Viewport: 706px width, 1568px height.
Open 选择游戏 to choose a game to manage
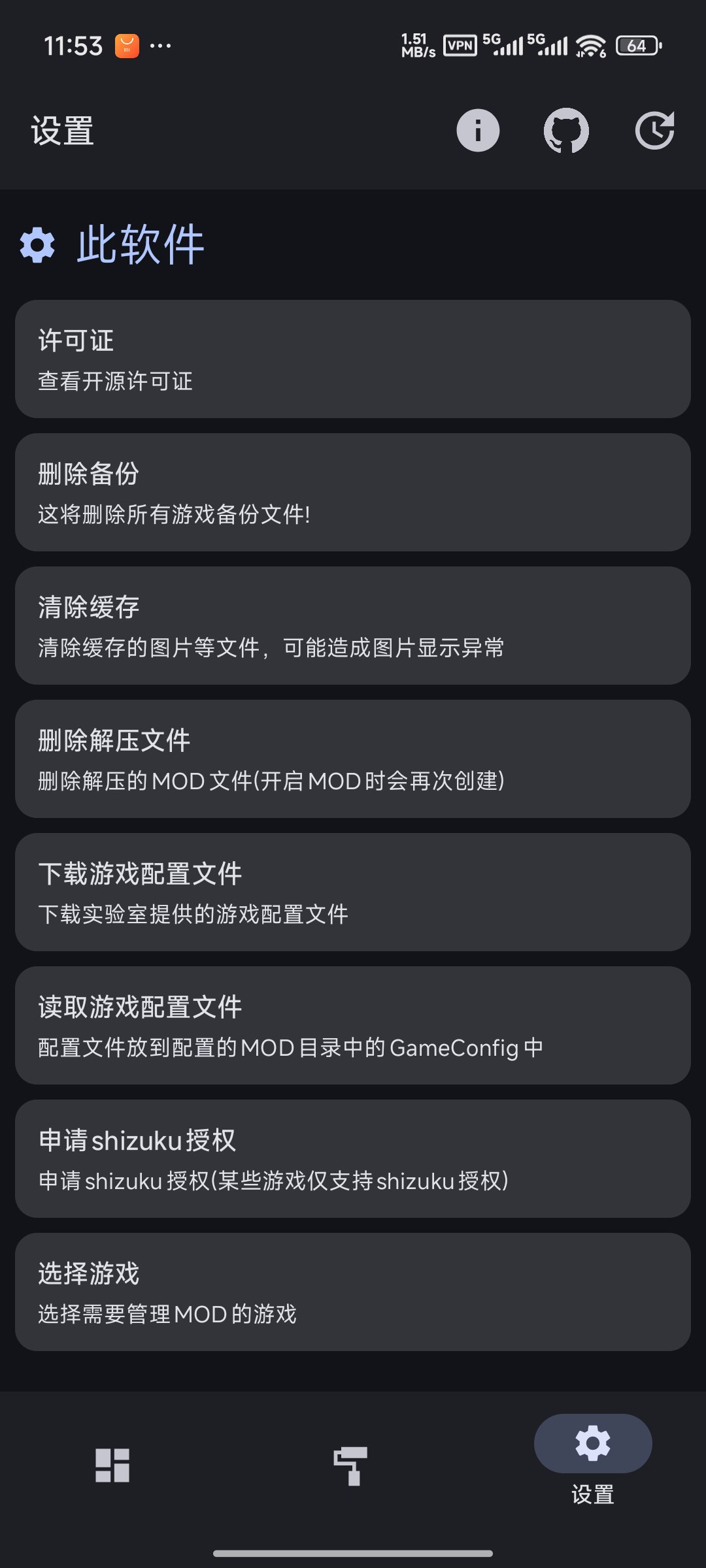353,1292
